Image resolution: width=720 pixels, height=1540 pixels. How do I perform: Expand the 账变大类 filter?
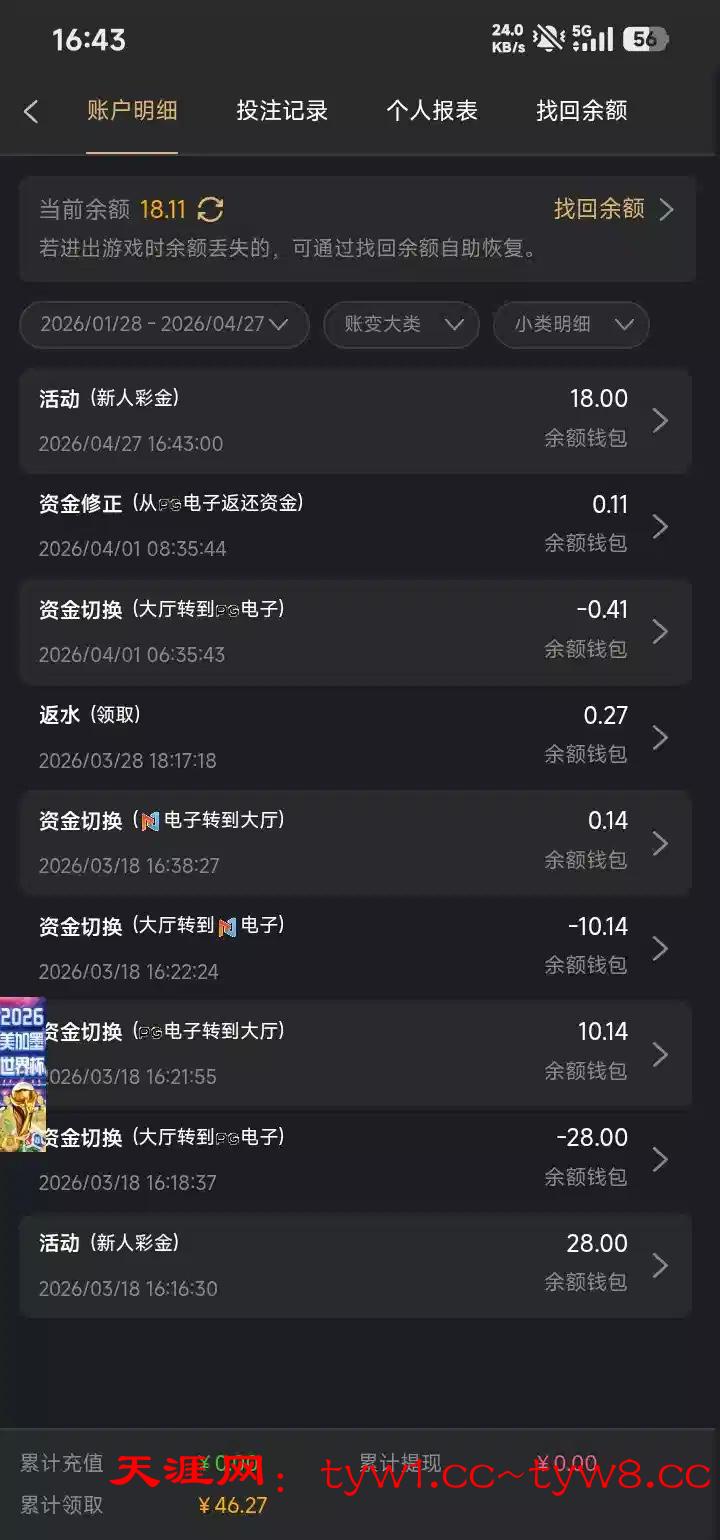point(401,324)
